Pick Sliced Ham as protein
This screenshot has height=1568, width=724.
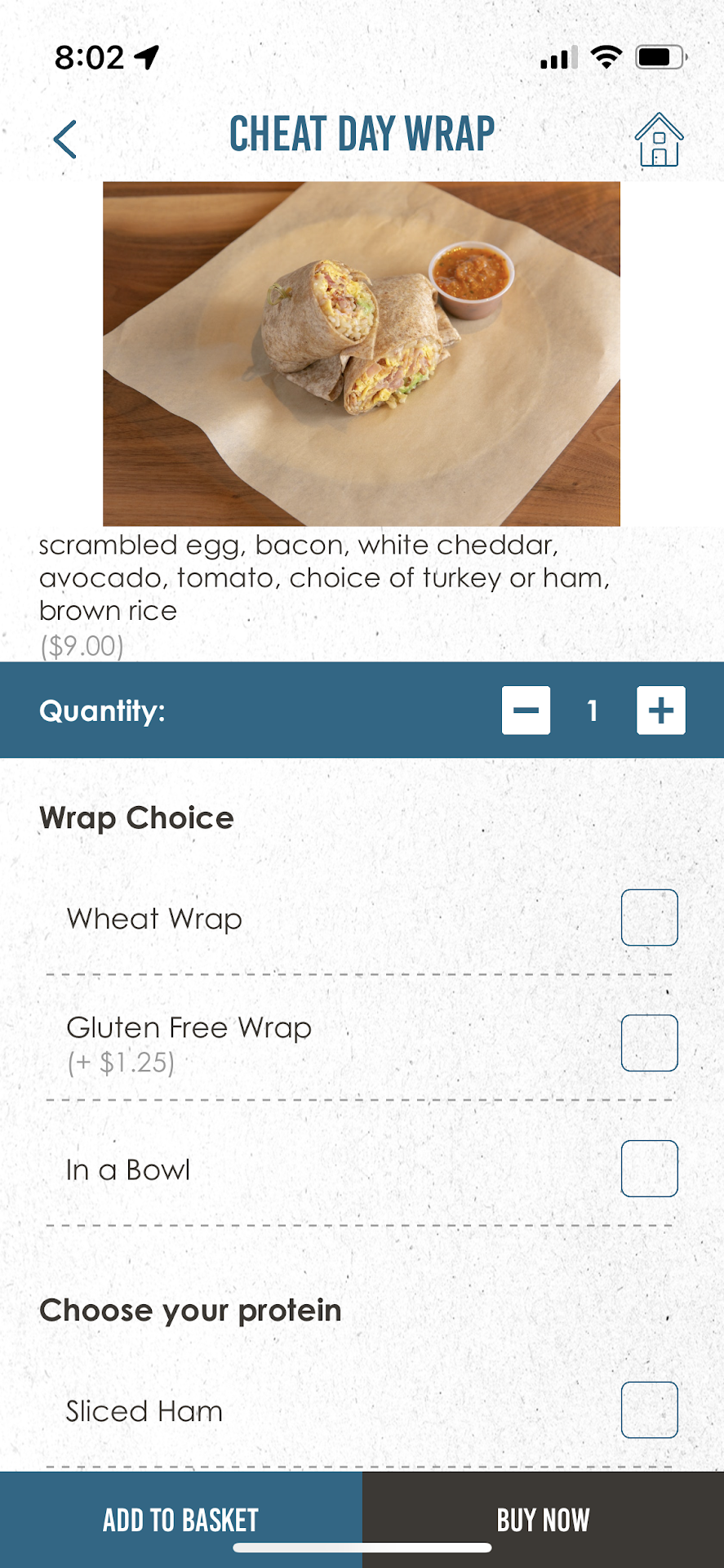[649, 1410]
